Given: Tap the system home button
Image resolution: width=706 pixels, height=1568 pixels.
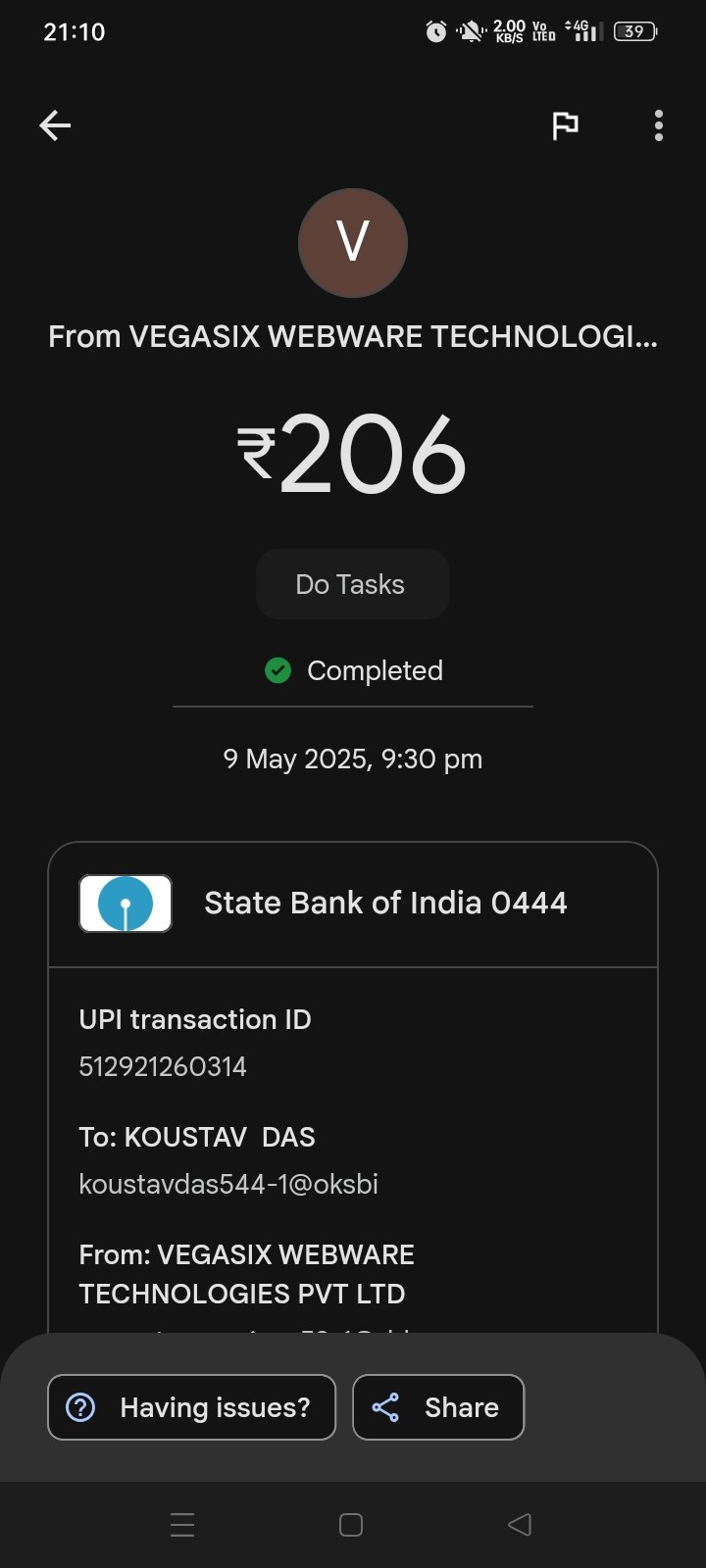Looking at the screenshot, I should click(351, 1525).
